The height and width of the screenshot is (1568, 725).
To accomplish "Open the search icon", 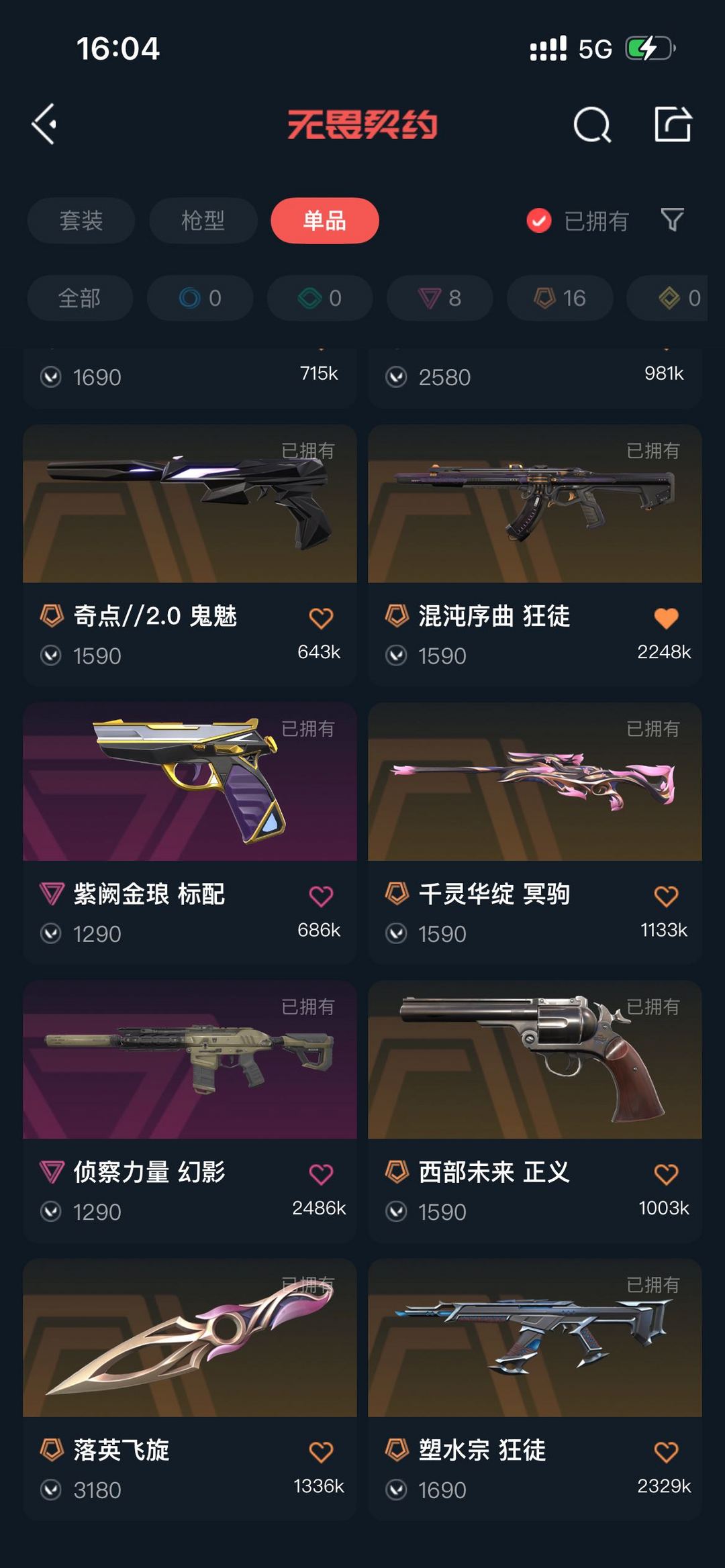I will click(591, 125).
